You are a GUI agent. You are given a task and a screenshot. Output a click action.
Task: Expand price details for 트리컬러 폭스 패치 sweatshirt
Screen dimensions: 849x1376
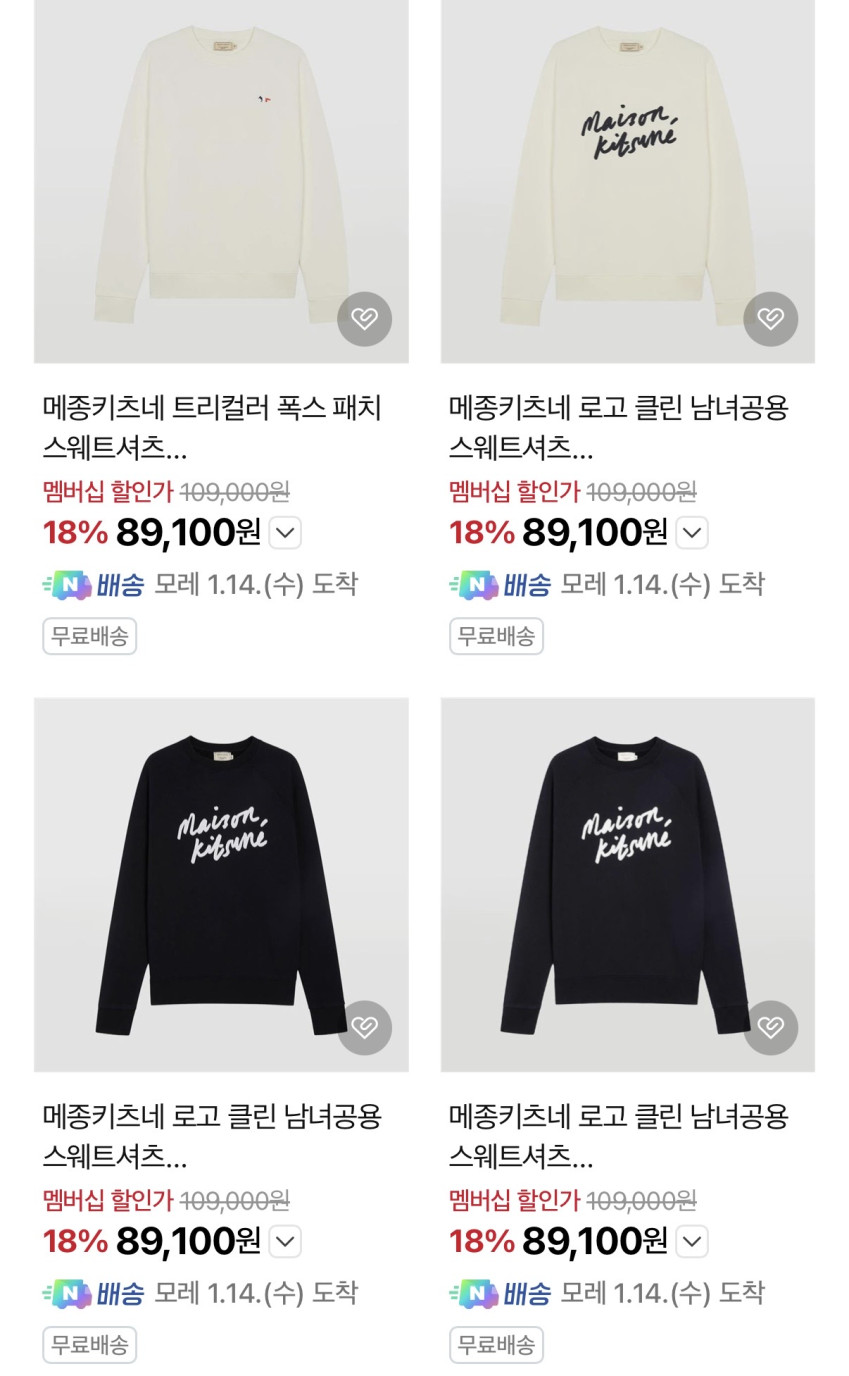click(x=285, y=533)
